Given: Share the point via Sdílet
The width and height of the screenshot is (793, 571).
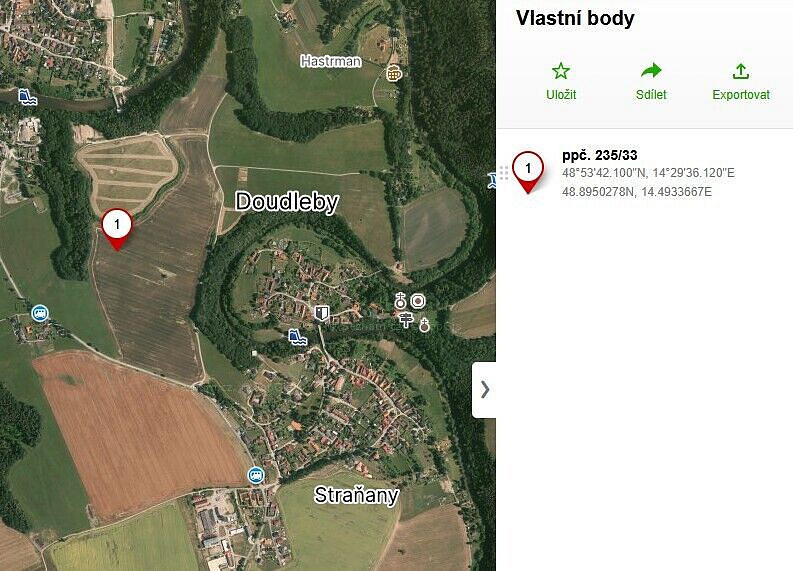Looking at the screenshot, I should click(651, 81).
